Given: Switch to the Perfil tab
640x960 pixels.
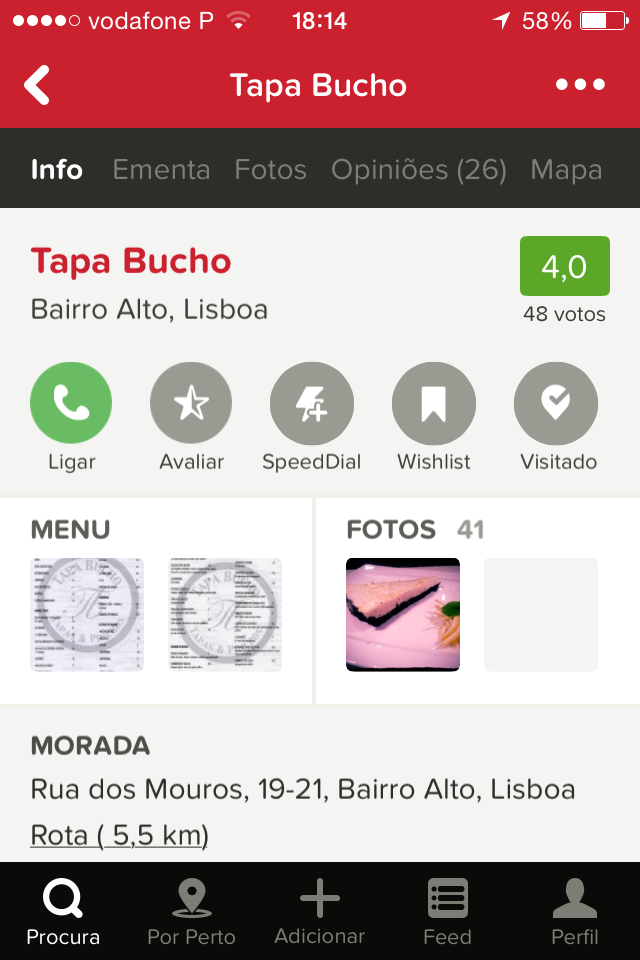Looking at the screenshot, I should click(x=575, y=912).
